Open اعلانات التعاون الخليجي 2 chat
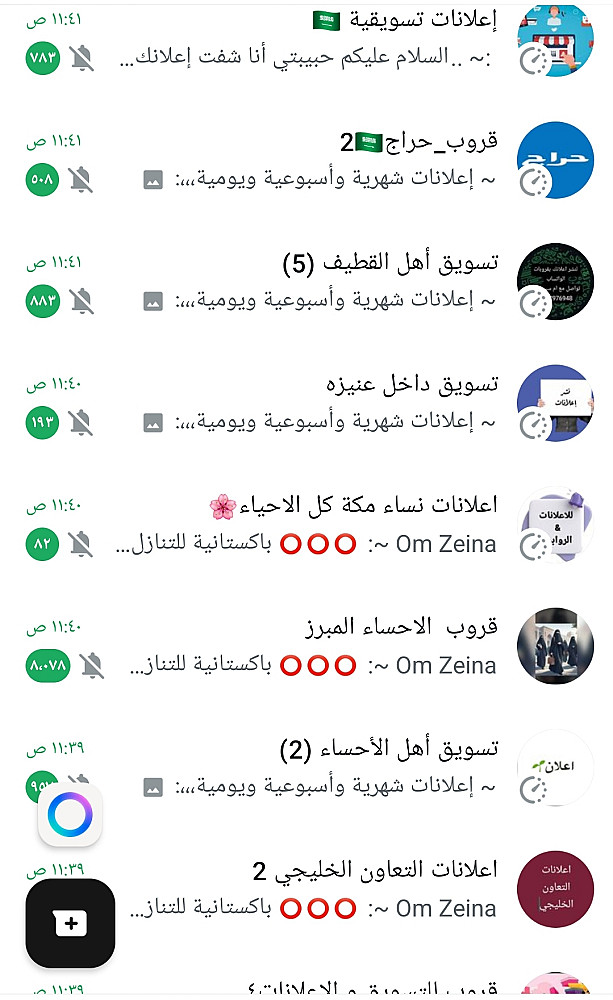Image resolution: width=613 pixels, height=1000 pixels. tap(300, 889)
